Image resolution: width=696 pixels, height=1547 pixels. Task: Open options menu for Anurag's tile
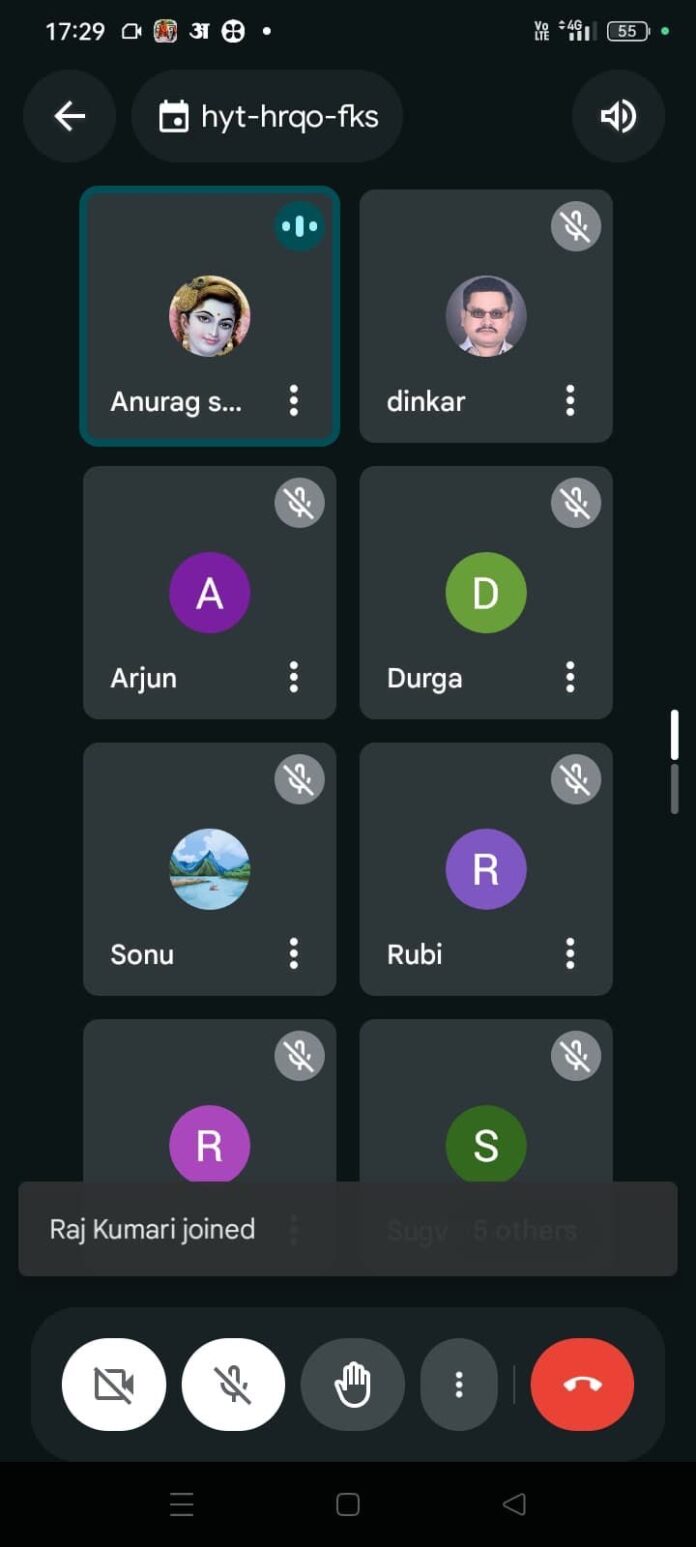click(293, 401)
